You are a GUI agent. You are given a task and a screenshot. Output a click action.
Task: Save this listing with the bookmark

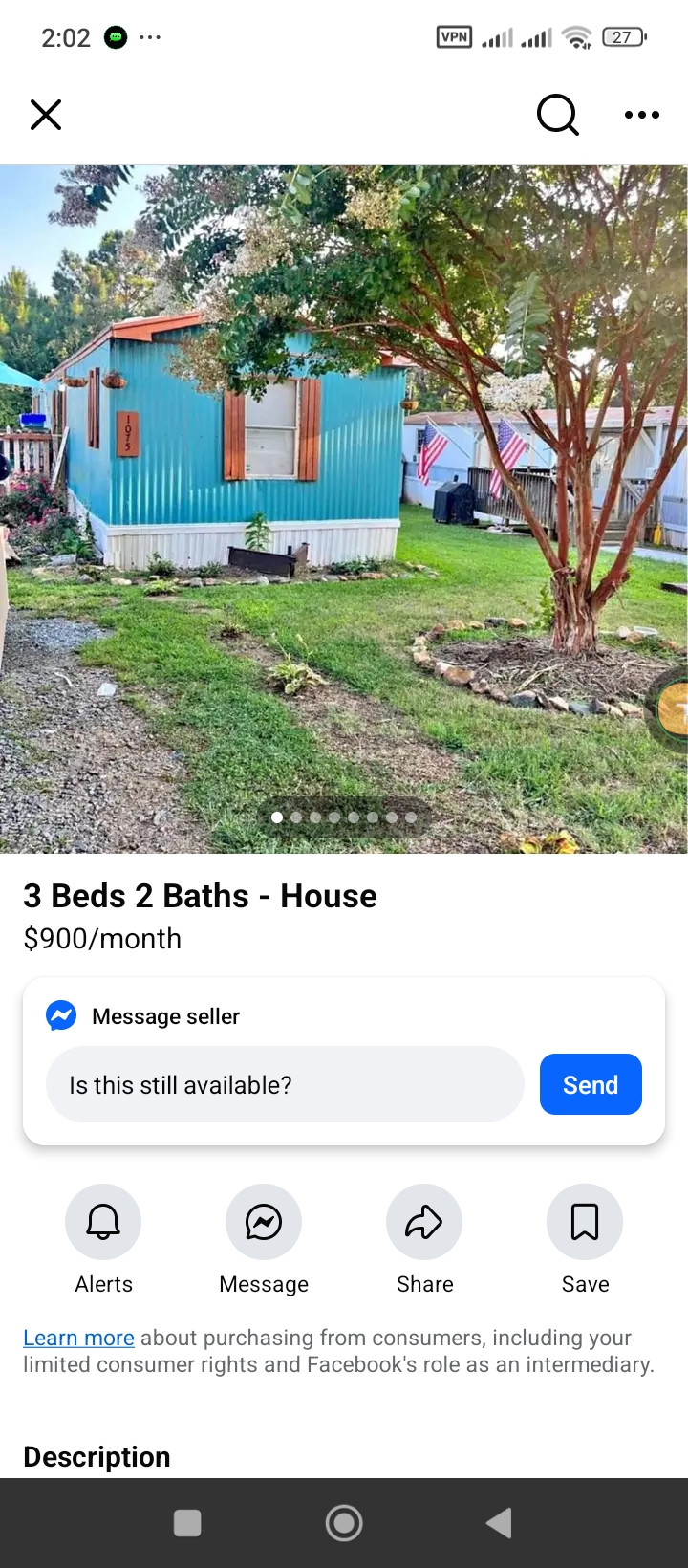pyautogui.click(x=585, y=1222)
